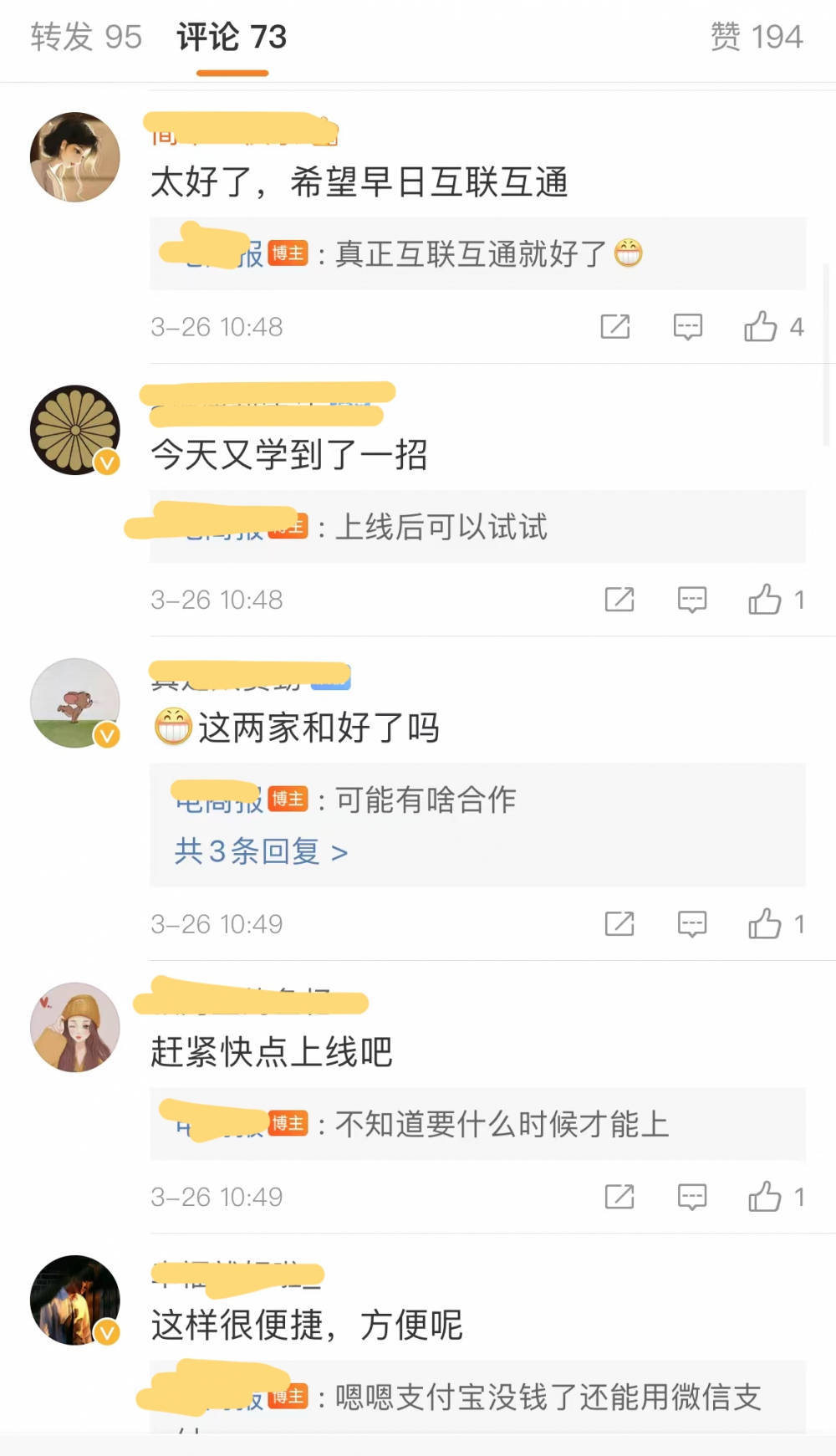Viewport: 836px width, 1456px height.
Task: Expand 共3条回复 replies
Action: [x=261, y=851]
